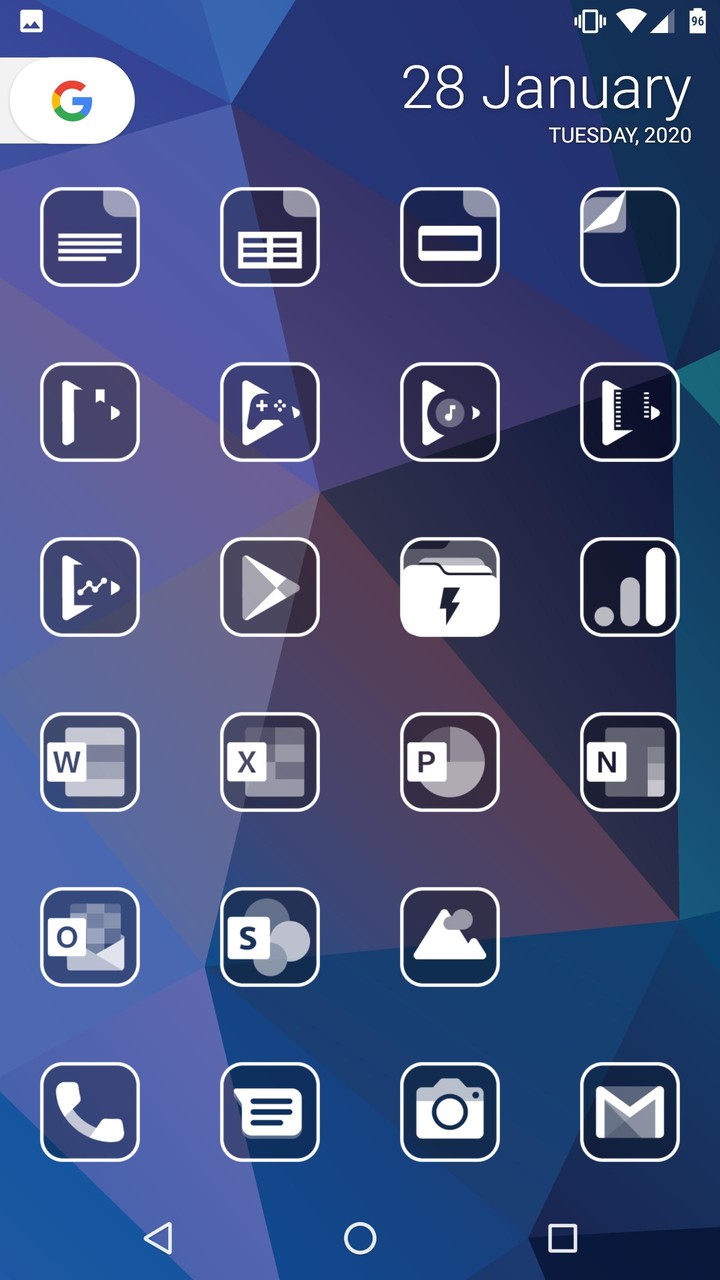The width and height of the screenshot is (720, 1280).
Task: Launch the Messages app
Action: (270, 1112)
